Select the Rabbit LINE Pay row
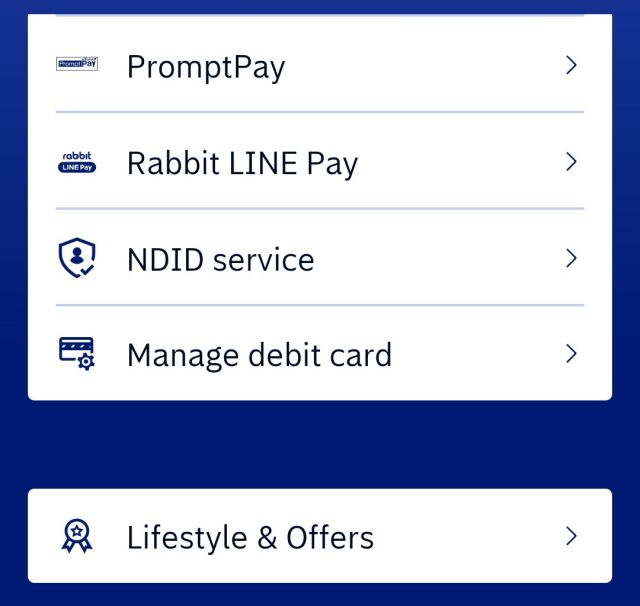 click(319, 162)
